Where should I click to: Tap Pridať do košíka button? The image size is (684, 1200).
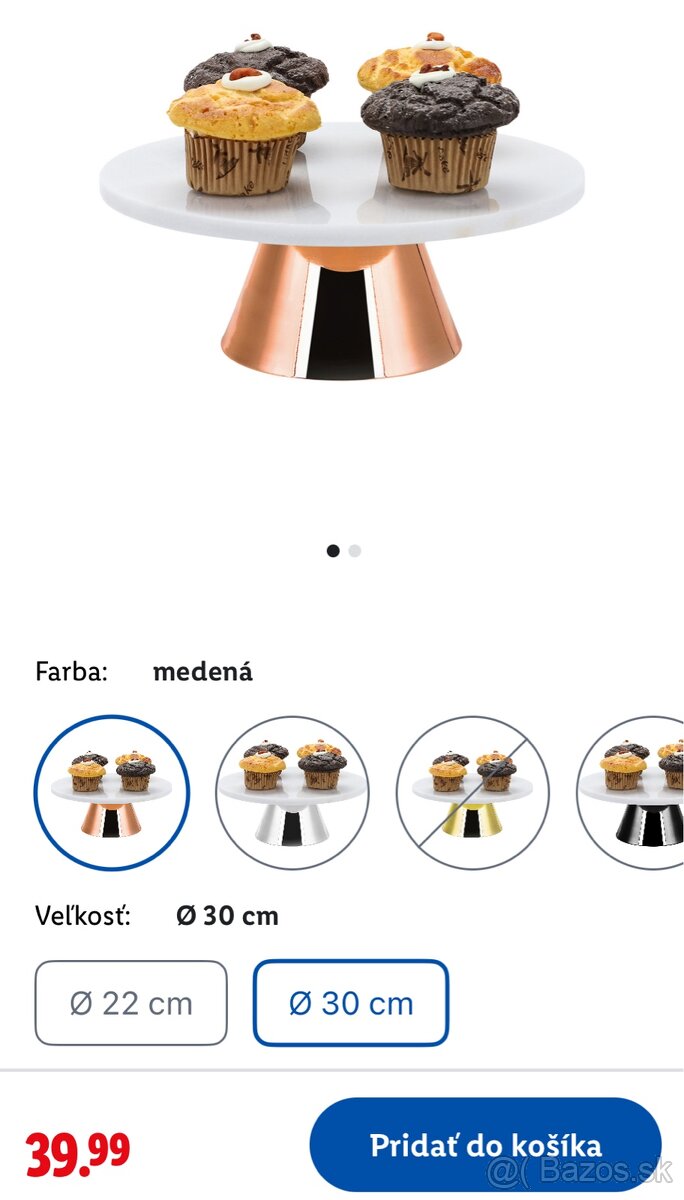(x=485, y=1145)
